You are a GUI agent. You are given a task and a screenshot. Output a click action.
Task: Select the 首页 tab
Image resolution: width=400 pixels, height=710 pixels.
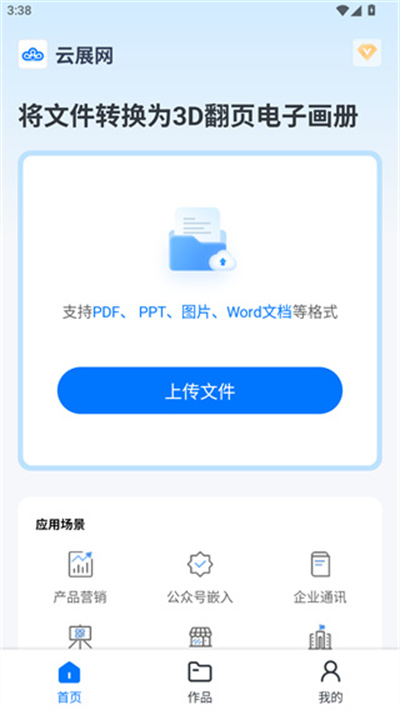(69, 682)
